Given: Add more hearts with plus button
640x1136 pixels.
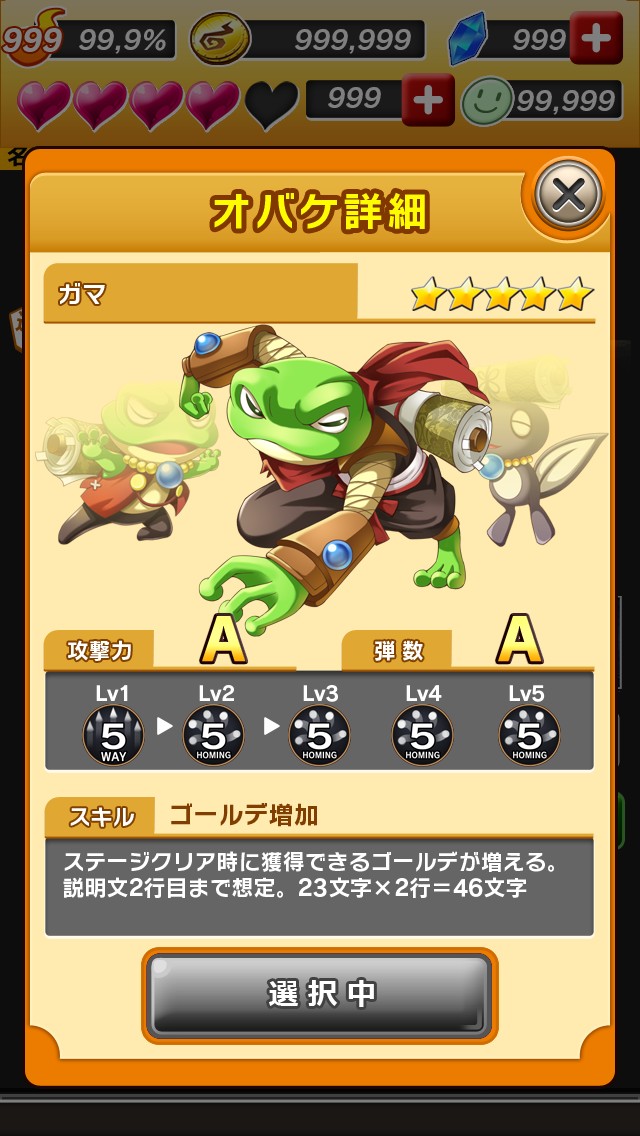Looking at the screenshot, I should [427, 99].
